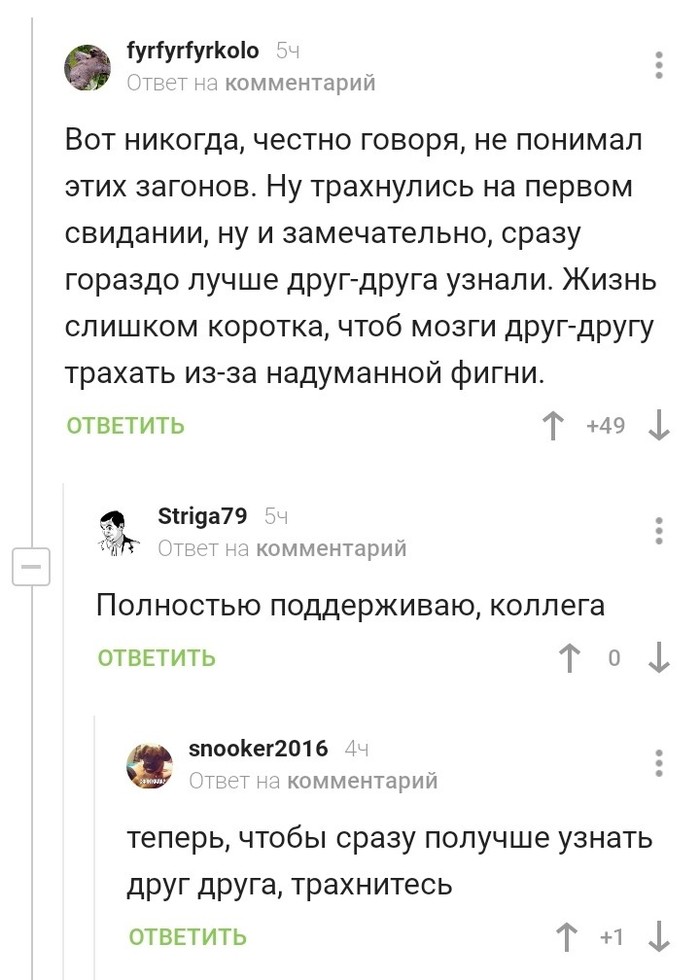The width and height of the screenshot is (700, 980).
Task: Collapse the comment thread branch
Action: (x=31, y=568)
